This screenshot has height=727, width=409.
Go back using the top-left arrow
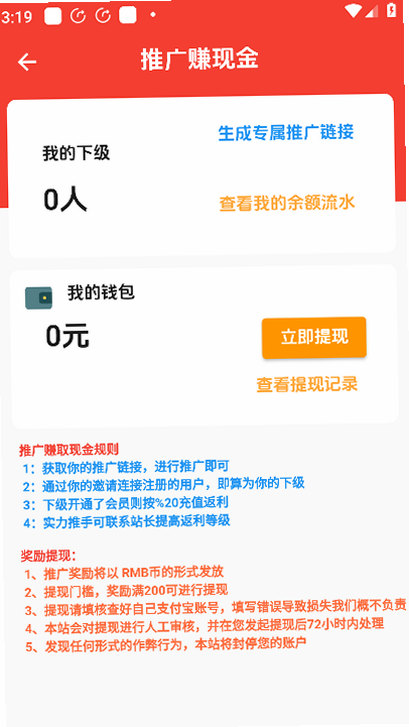[27, 62]
